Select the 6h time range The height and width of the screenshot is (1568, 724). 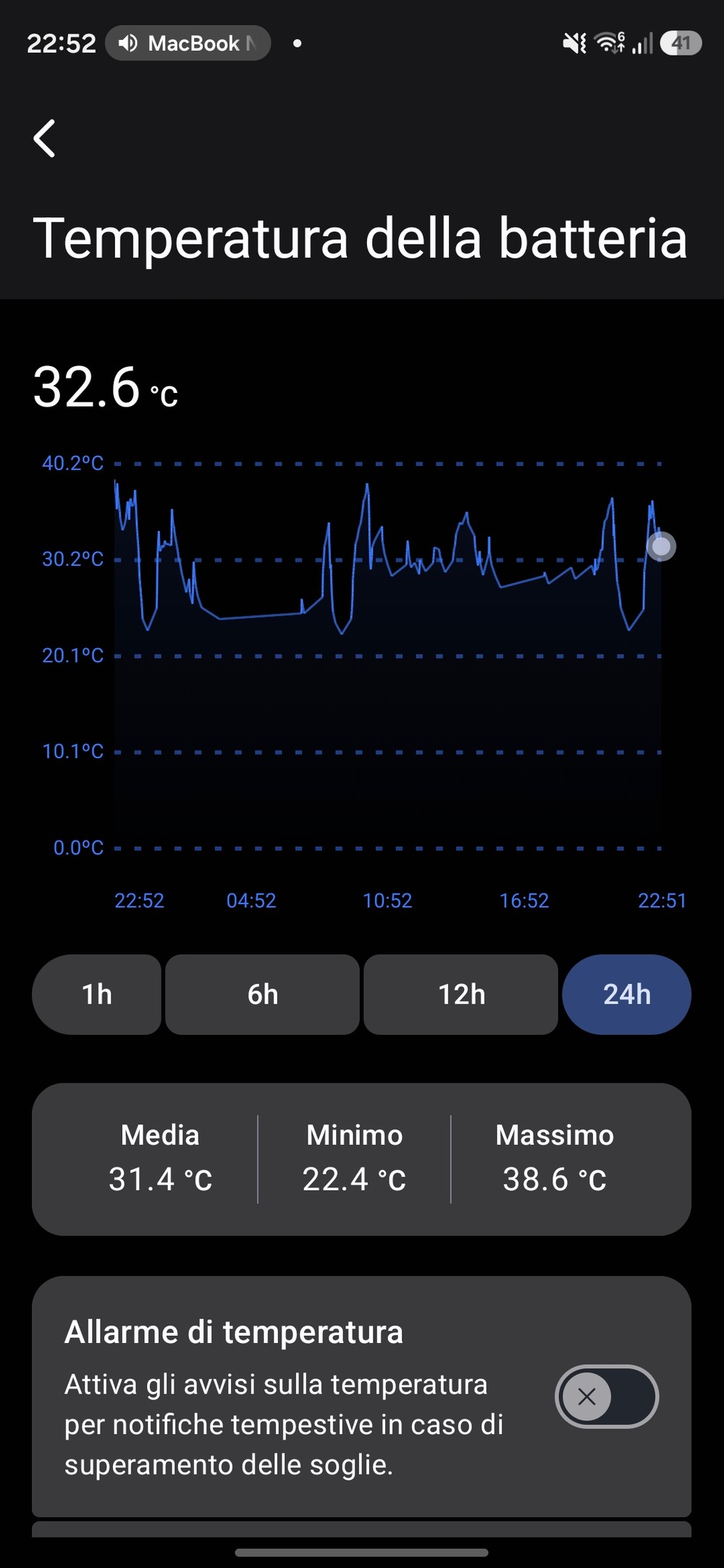[262, 994]
